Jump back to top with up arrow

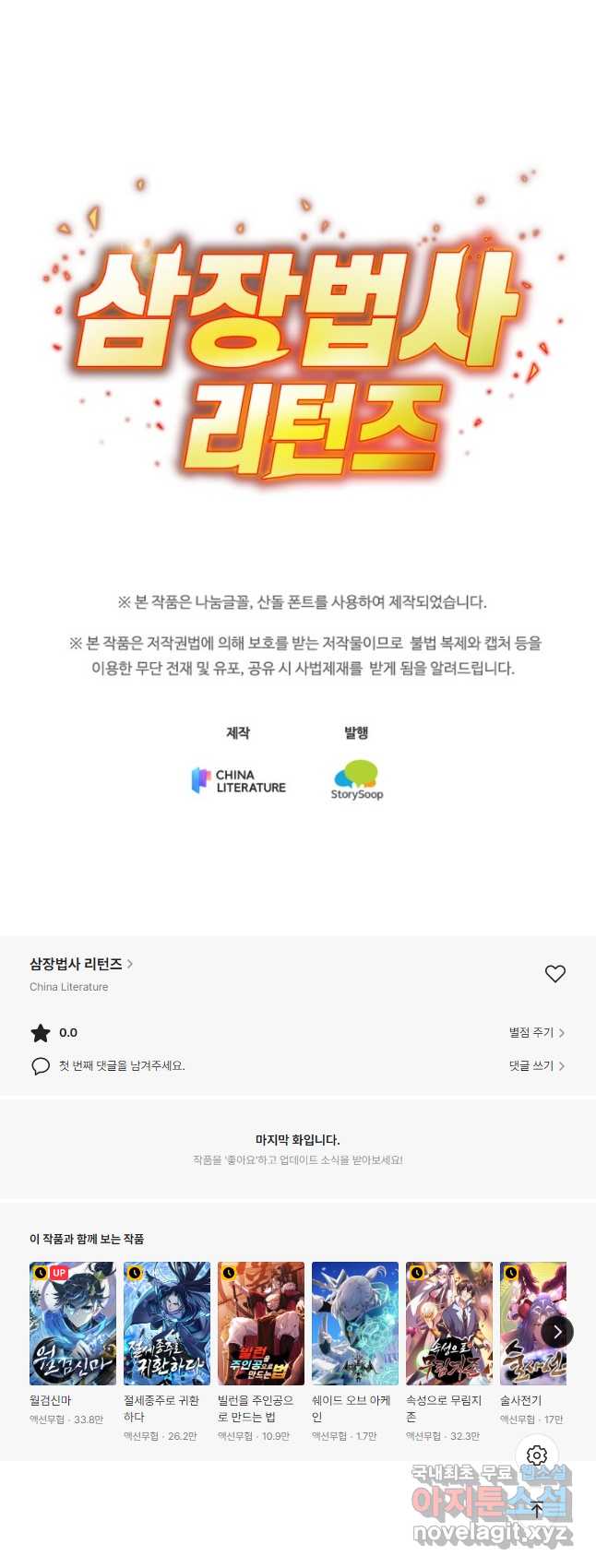click(x=537, y=1510)
